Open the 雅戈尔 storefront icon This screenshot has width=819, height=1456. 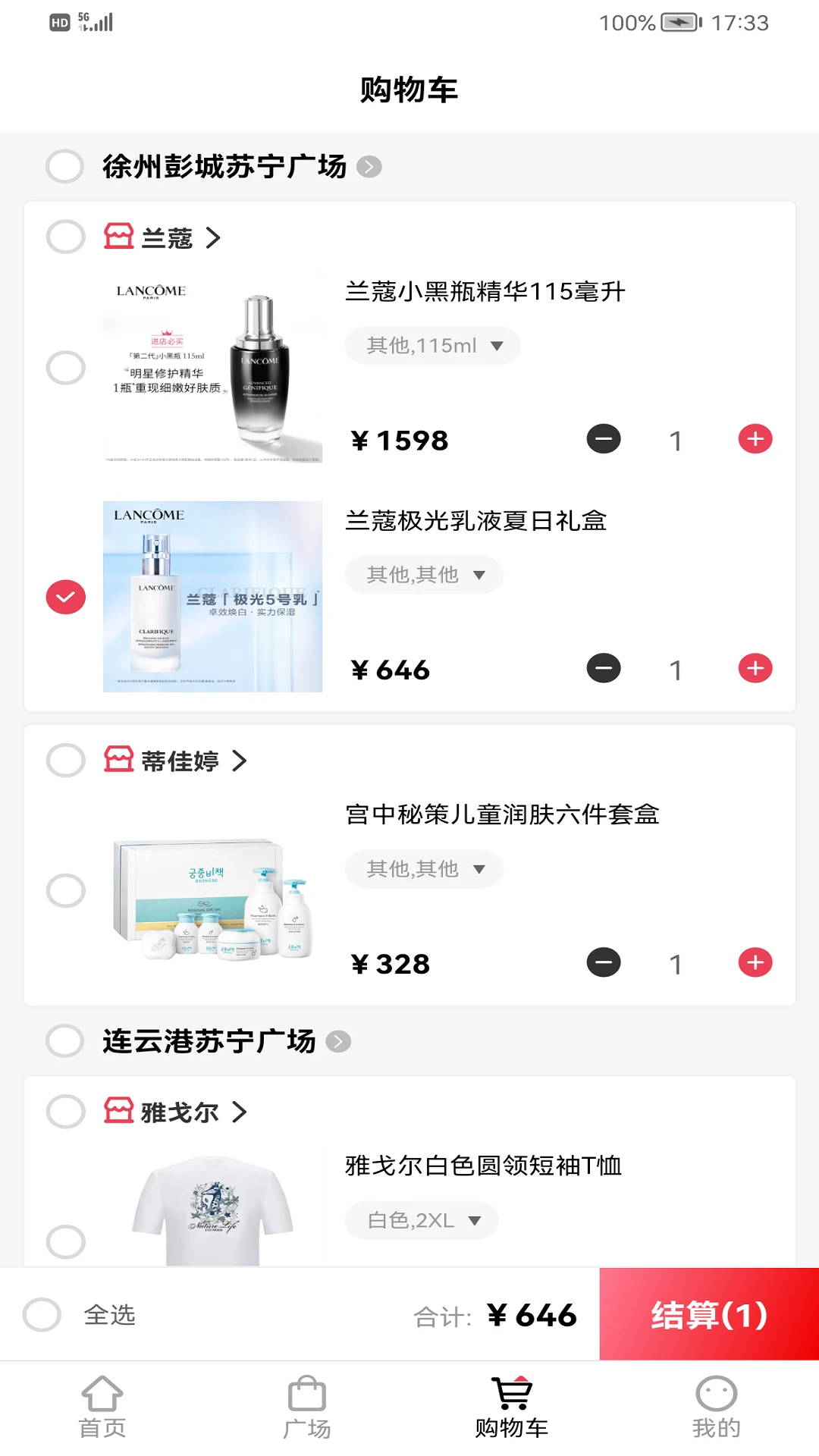pyautogui.click(x=118, y=1112)
